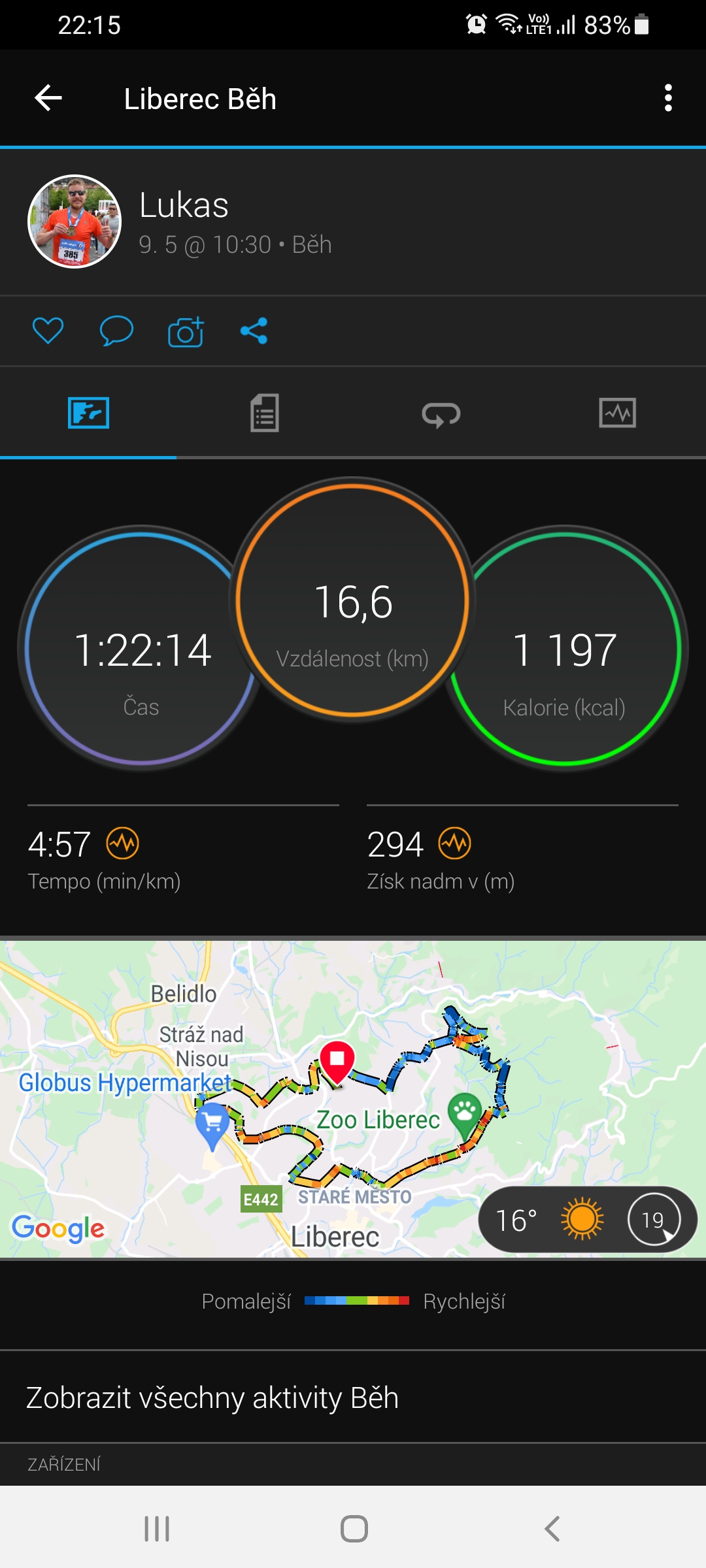Share this Liberec Běh activity
Image resolution: width=706 pixels, height=1568 pixels.
pos(254,331)
